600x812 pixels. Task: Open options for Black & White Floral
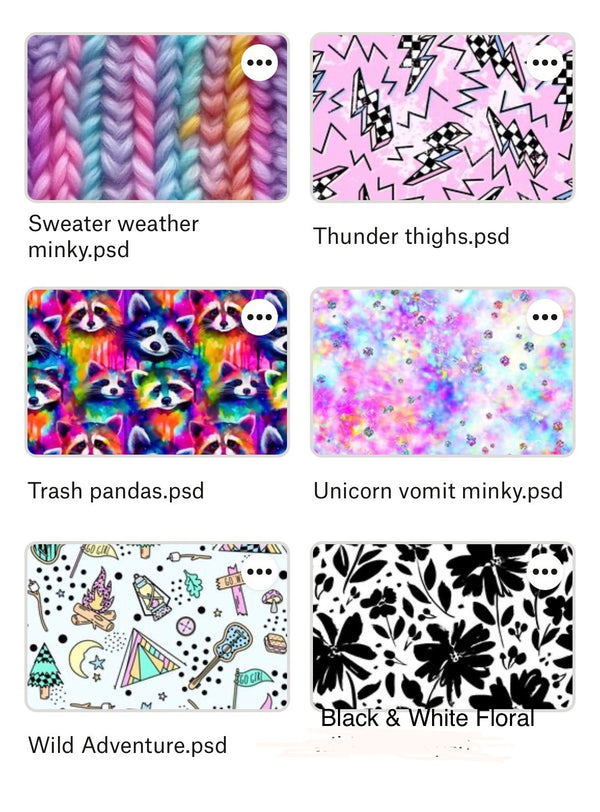545,573
